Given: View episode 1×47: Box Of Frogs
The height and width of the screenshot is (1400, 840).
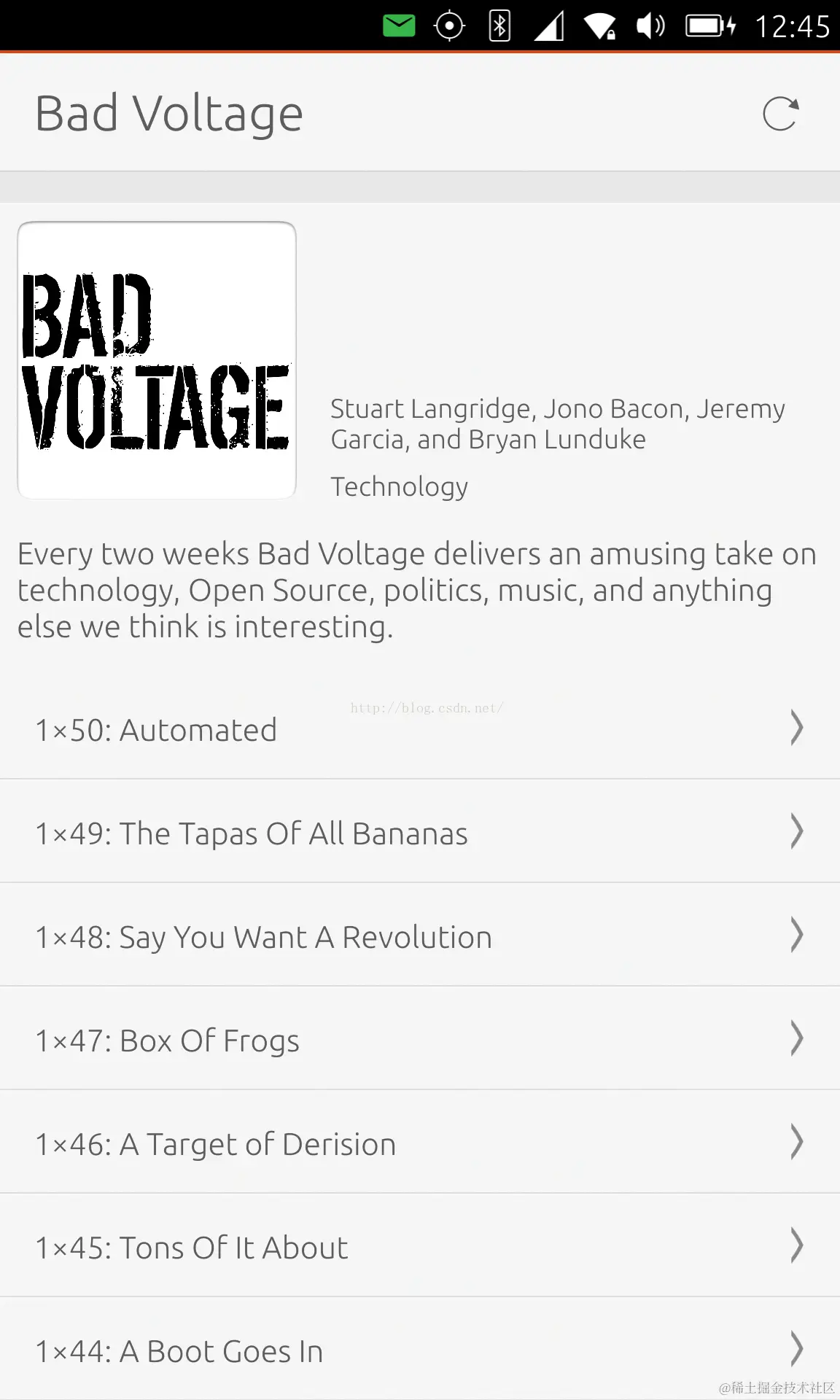Looking at the screenshot, I should coord(419,1040).
